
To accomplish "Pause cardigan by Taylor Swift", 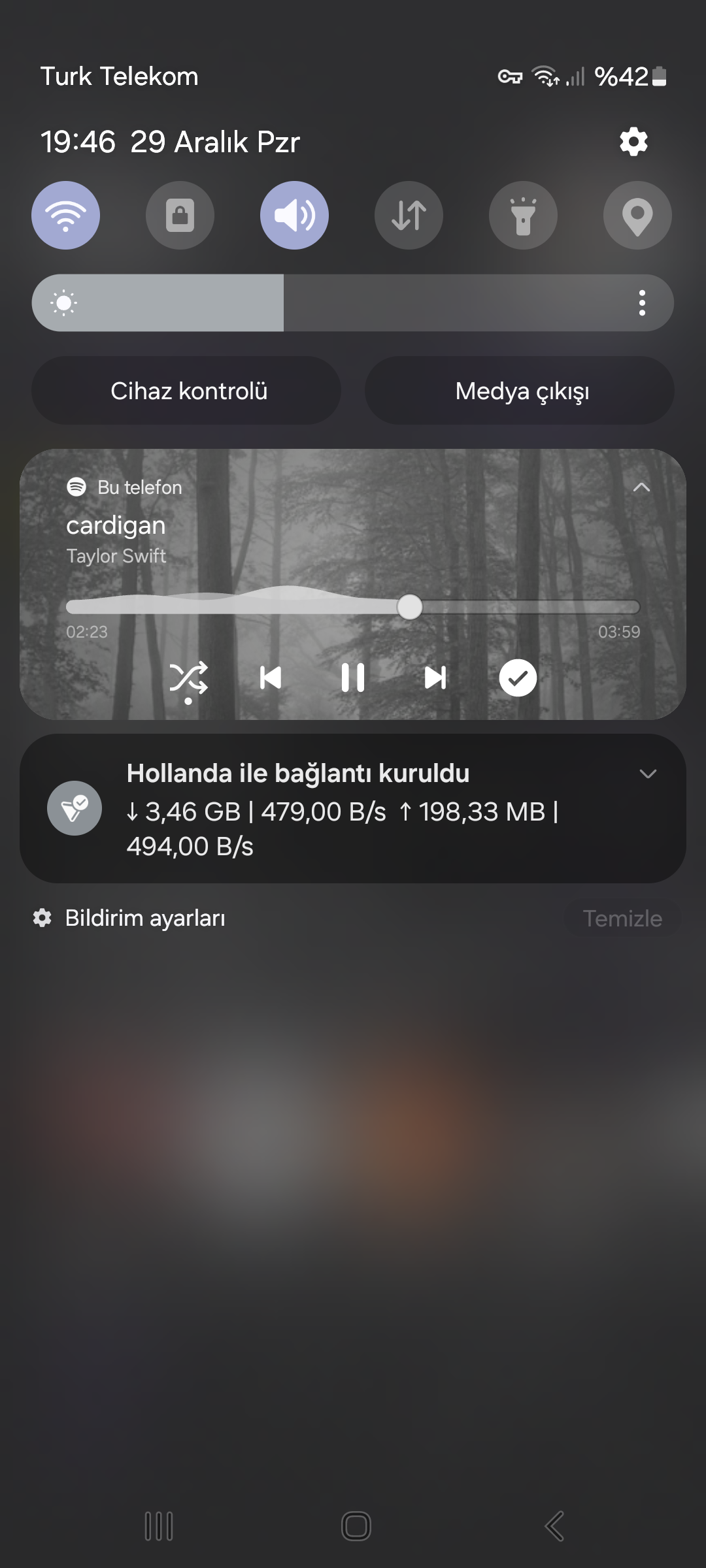I will tap(353, 678).
